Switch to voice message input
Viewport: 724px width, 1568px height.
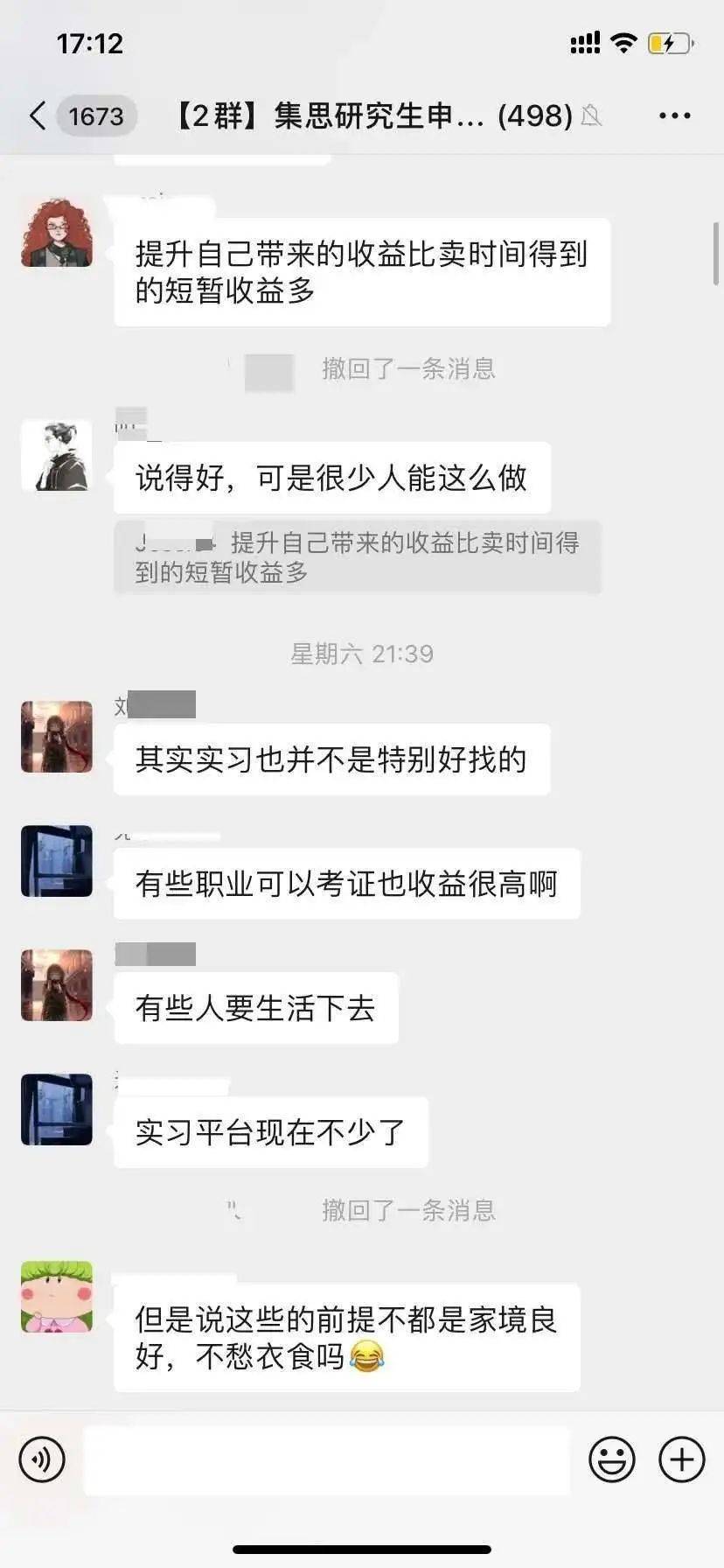[42, 1459]
